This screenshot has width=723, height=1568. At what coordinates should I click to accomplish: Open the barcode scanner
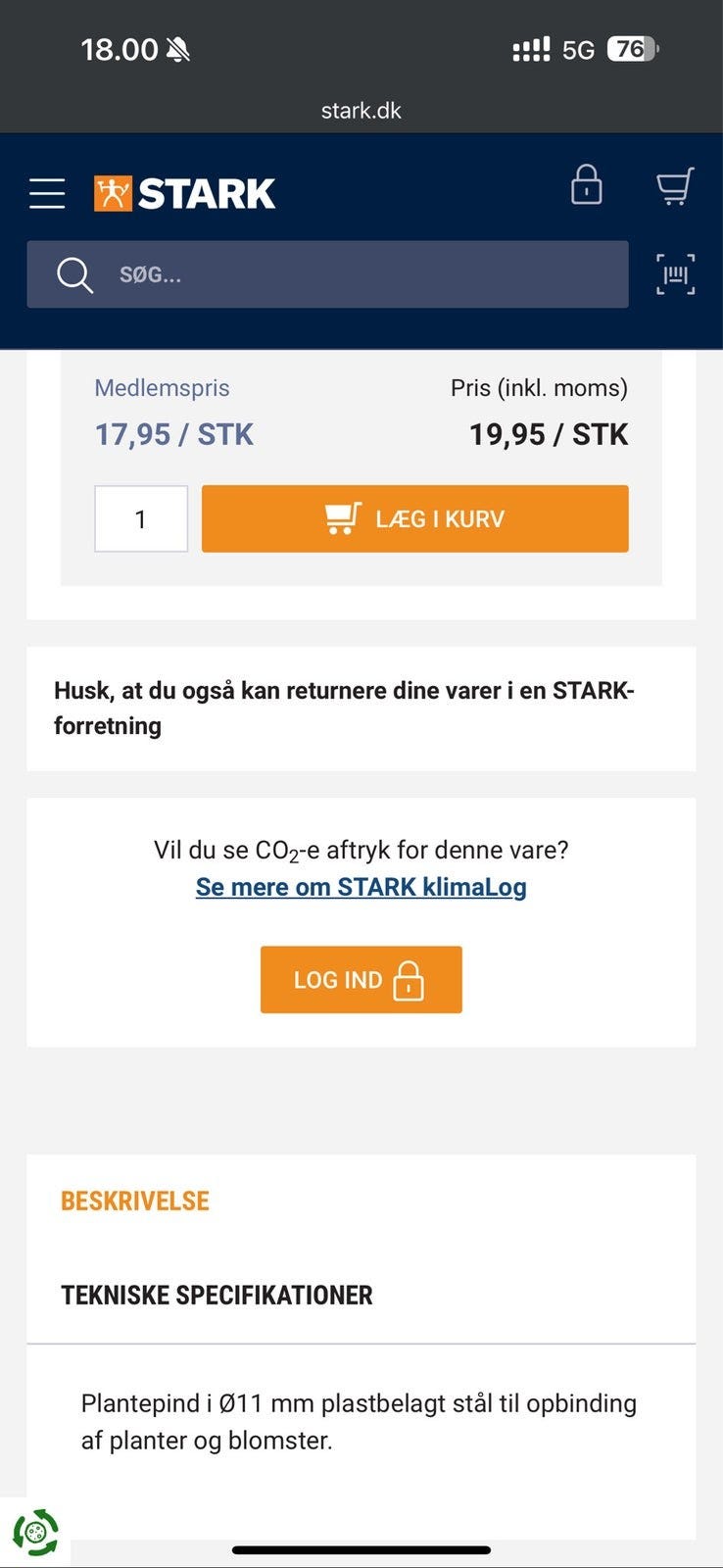pyautogui.click(x=675, y=274)
